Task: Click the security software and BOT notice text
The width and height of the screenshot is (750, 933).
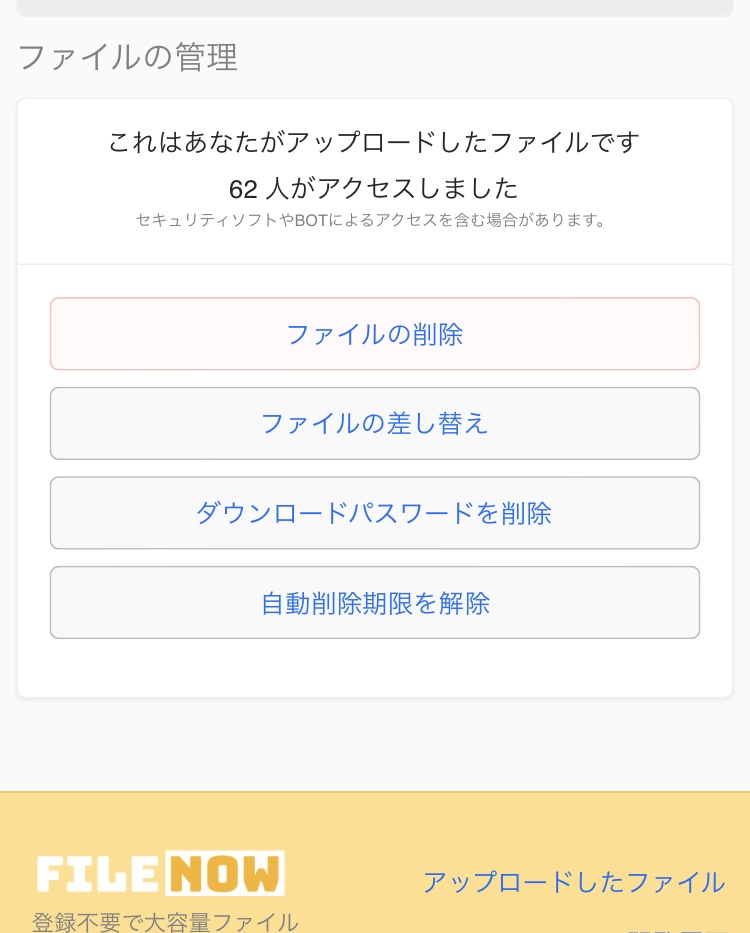Action: pyautogui.click(x=375, y=219)
